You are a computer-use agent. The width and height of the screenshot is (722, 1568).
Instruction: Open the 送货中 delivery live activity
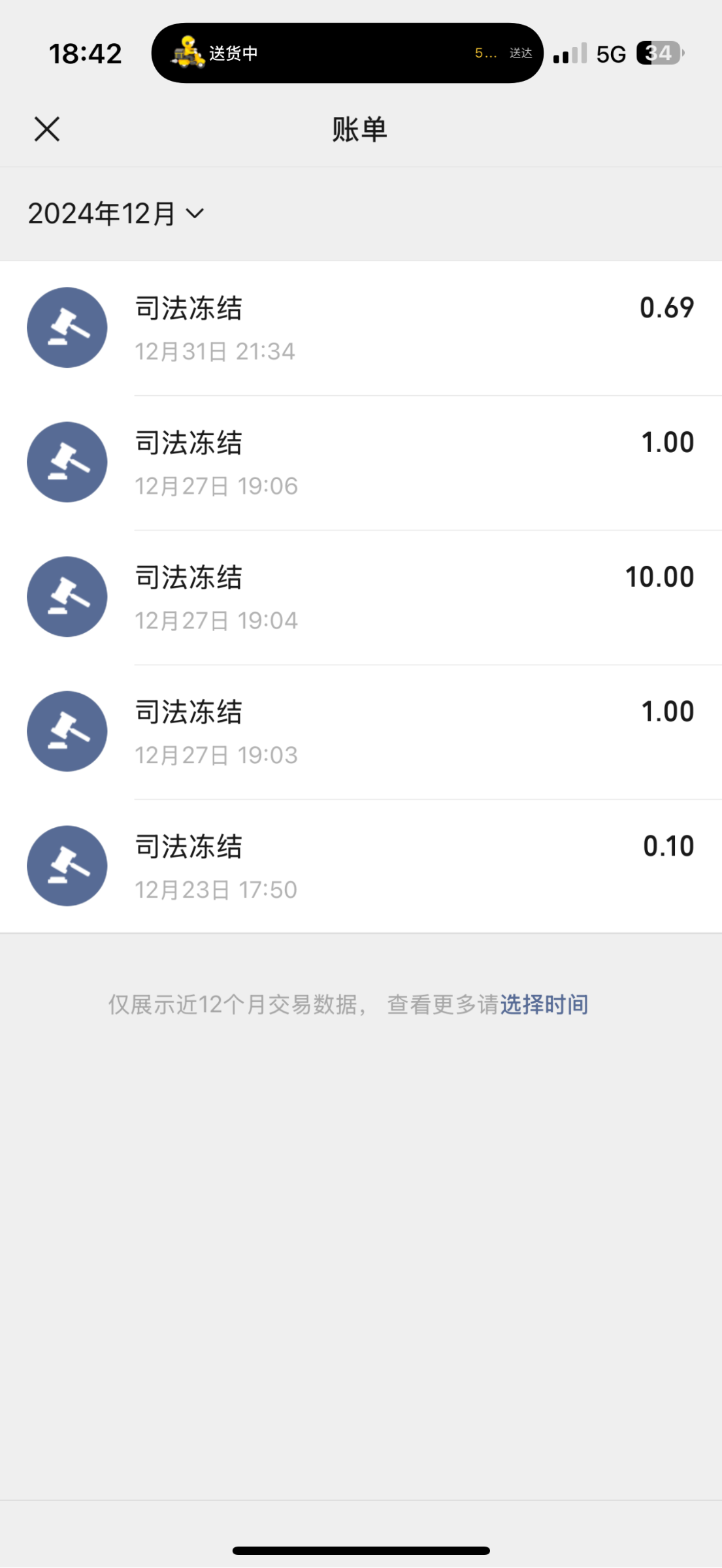click(x=348, y=53)
